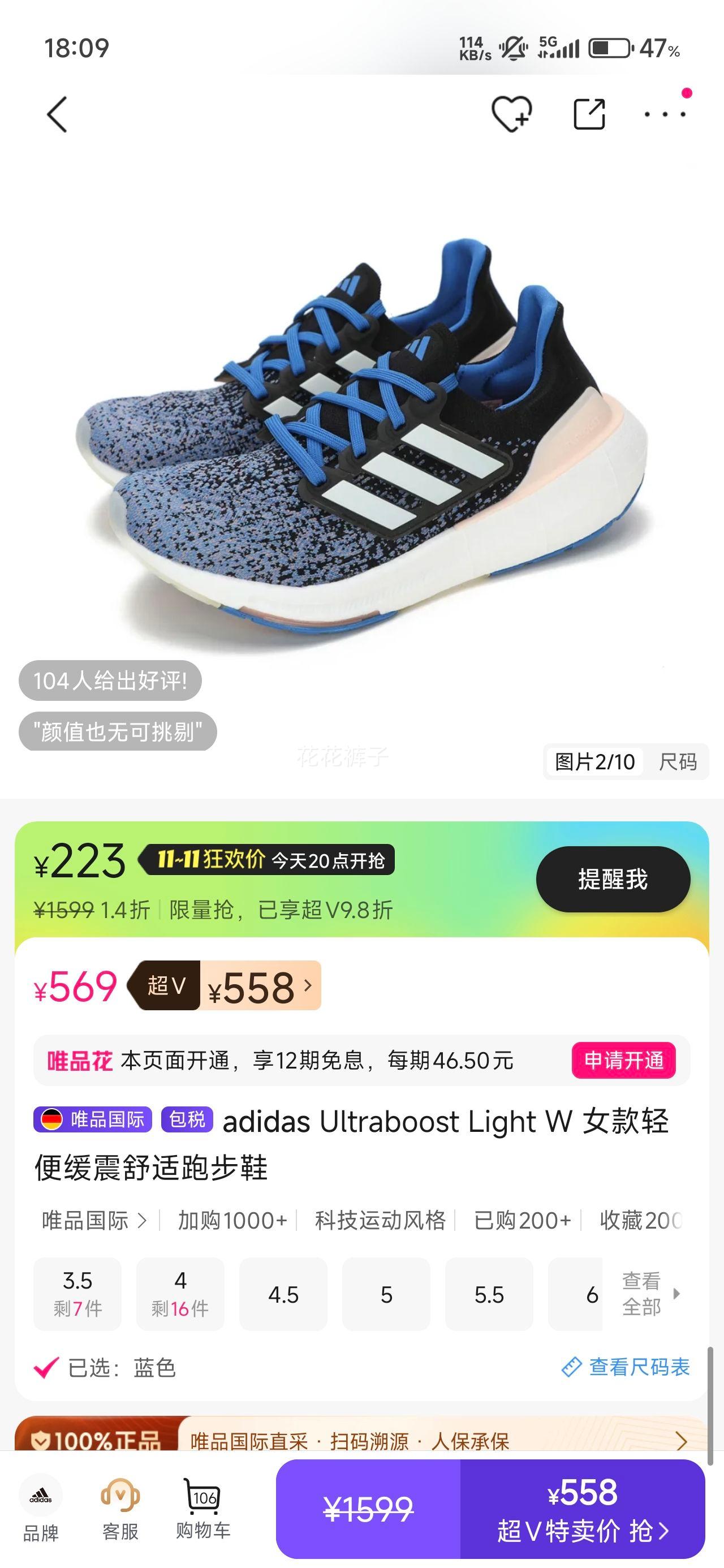Share this product page

(589, 114)
